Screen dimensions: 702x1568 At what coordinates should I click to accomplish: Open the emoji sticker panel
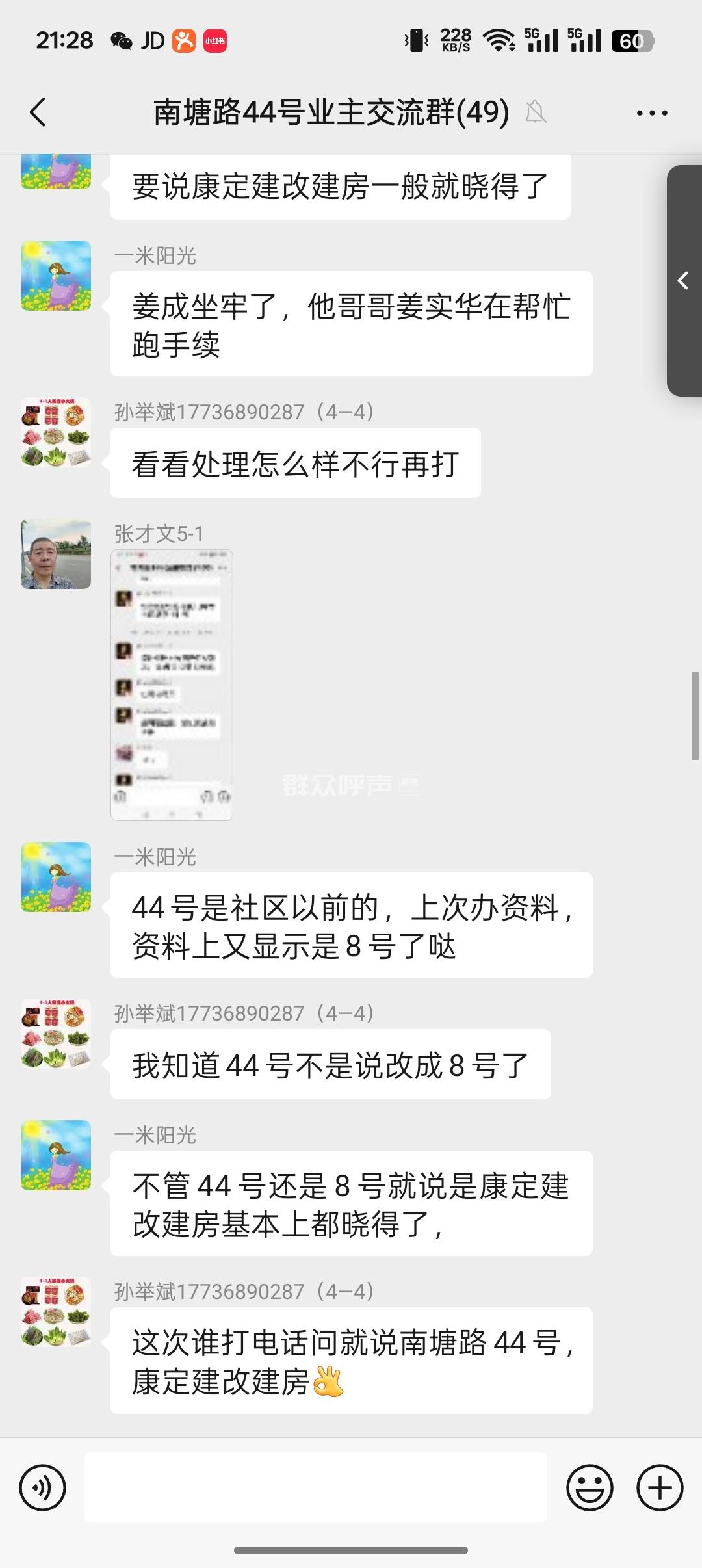tap(590, 1487)
